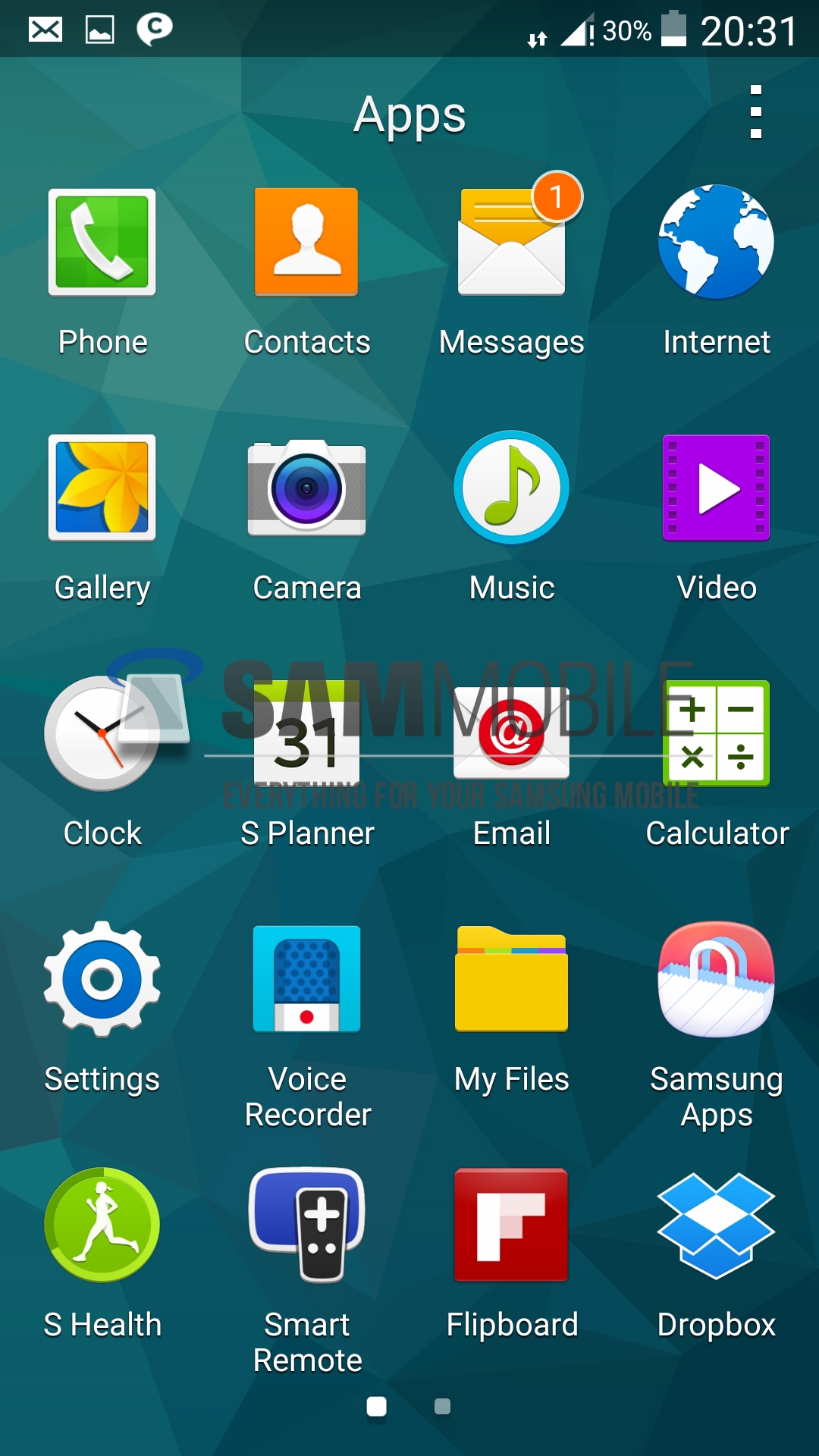Start the Camera app

tap(306, 488)
